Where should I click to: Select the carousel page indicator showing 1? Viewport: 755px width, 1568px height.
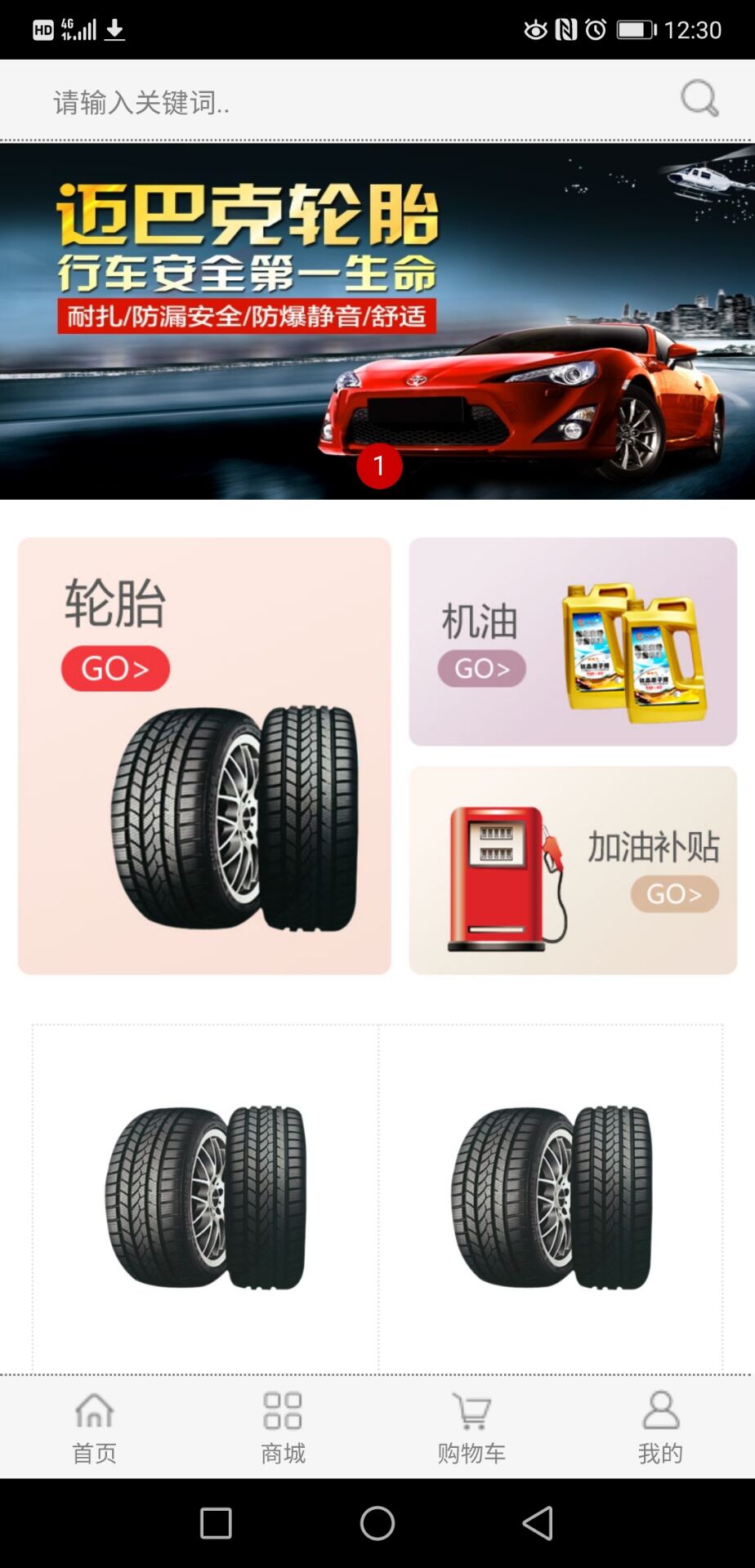378,465
